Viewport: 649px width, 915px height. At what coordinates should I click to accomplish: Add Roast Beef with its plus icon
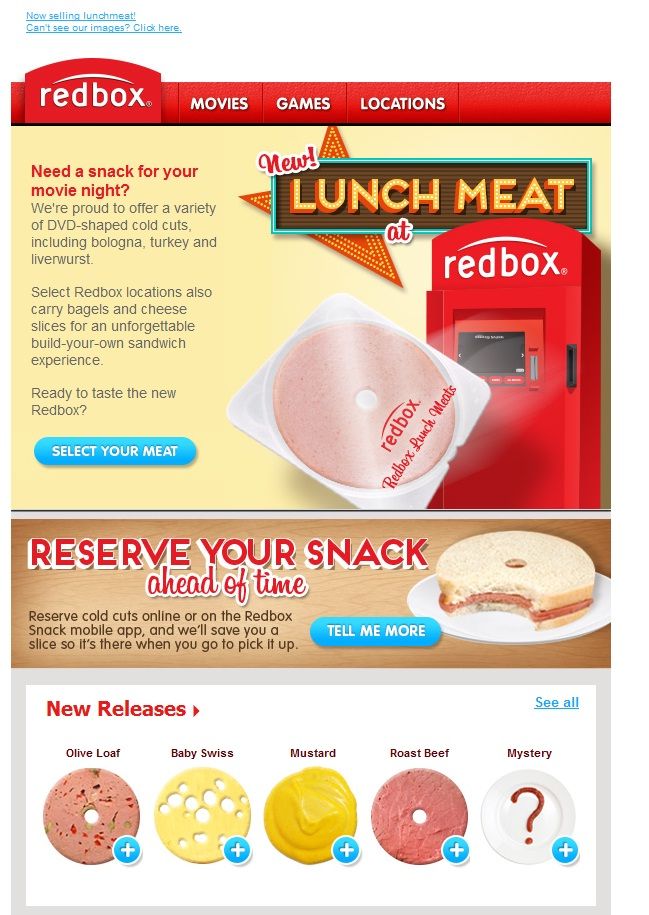click(456, 851)
